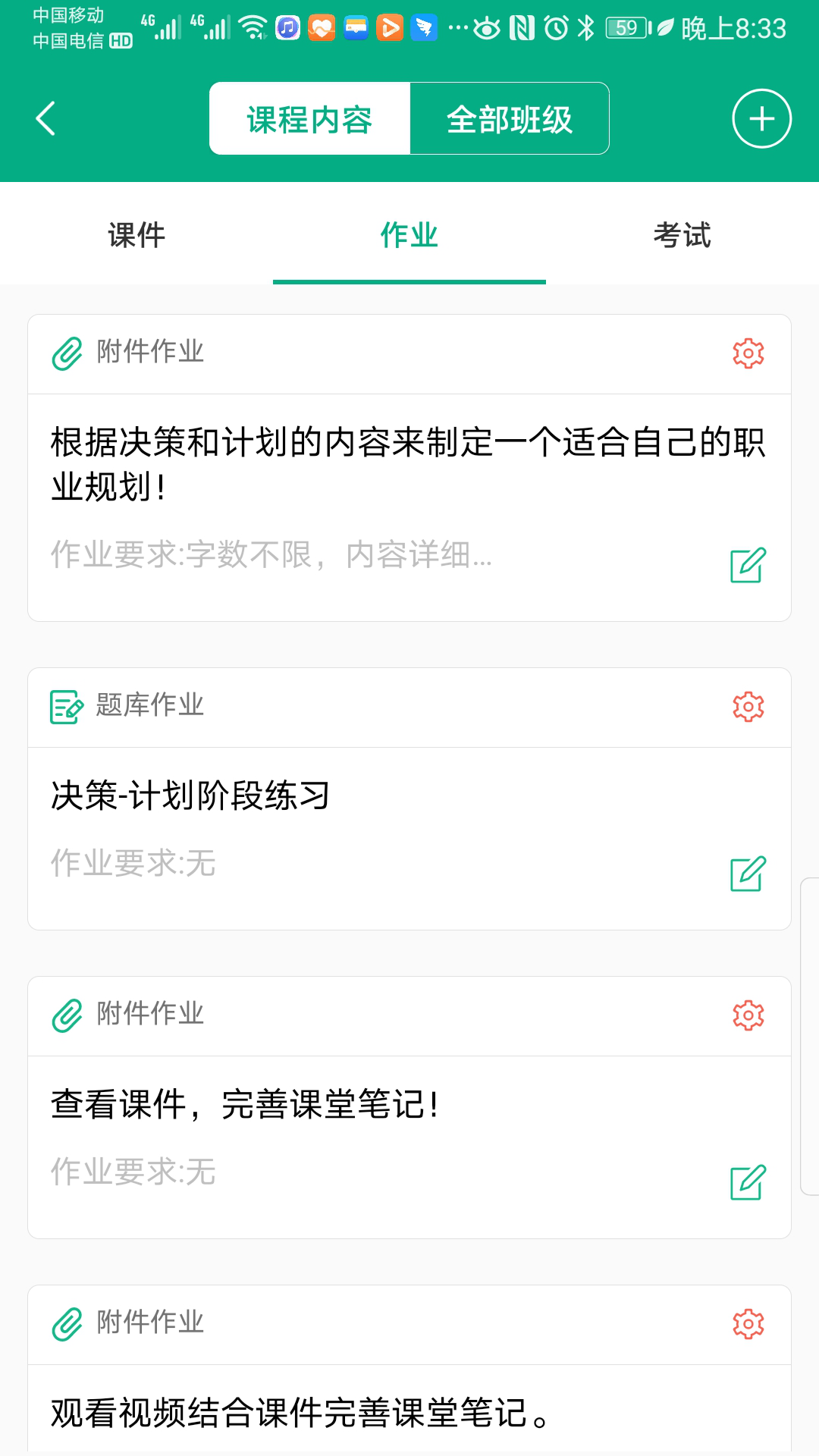Select the 作业 tab

pyautogui.click(x=409, y=235)
